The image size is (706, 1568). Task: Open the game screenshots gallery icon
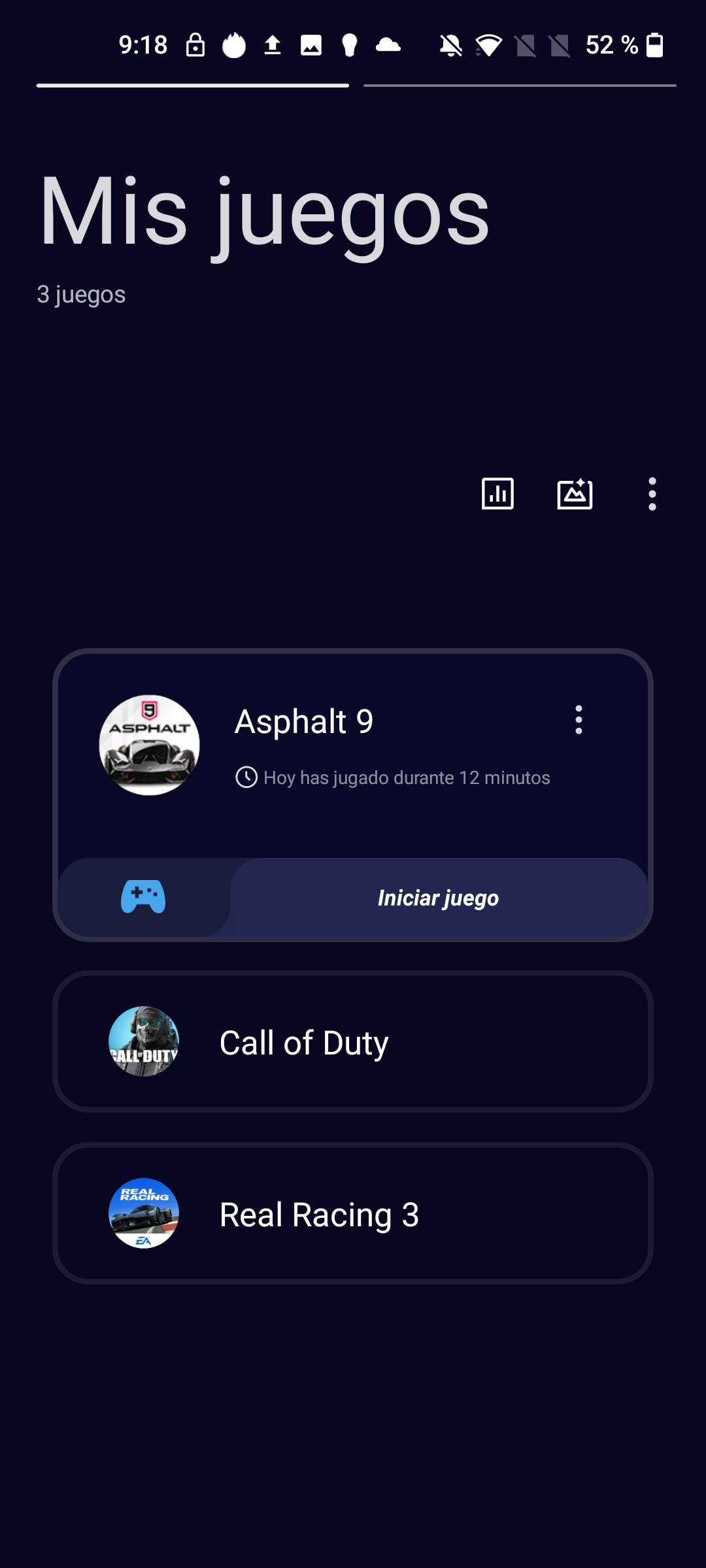point(575,494)
